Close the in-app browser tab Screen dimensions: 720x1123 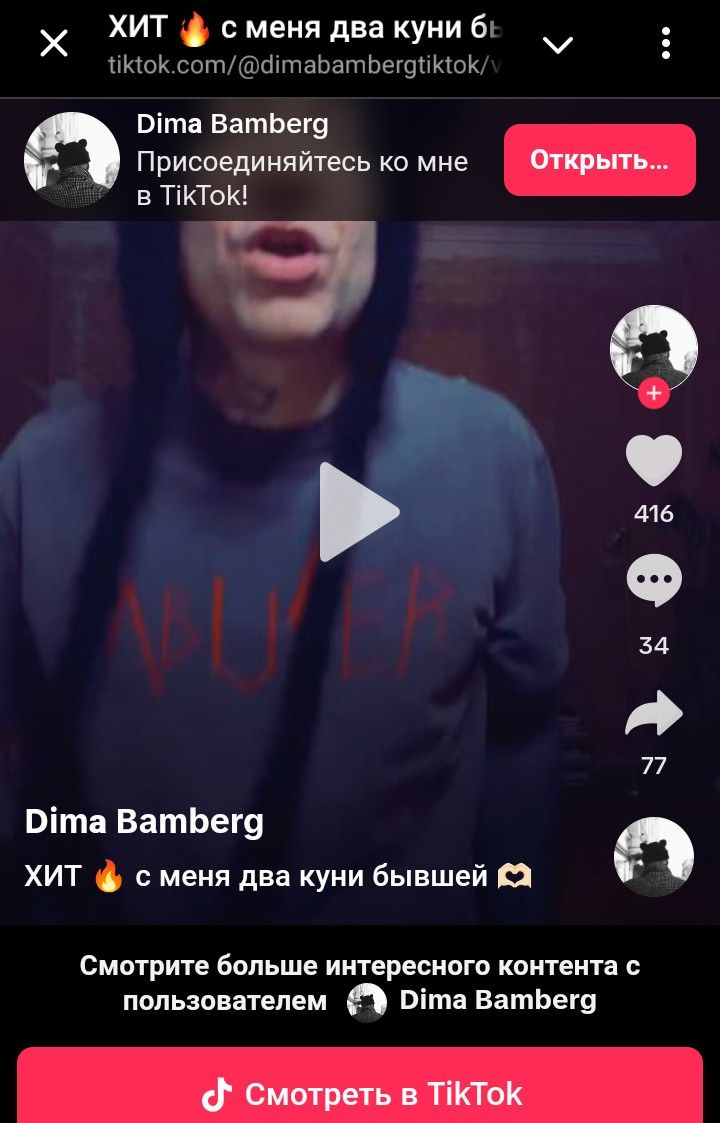coord(53,43)
